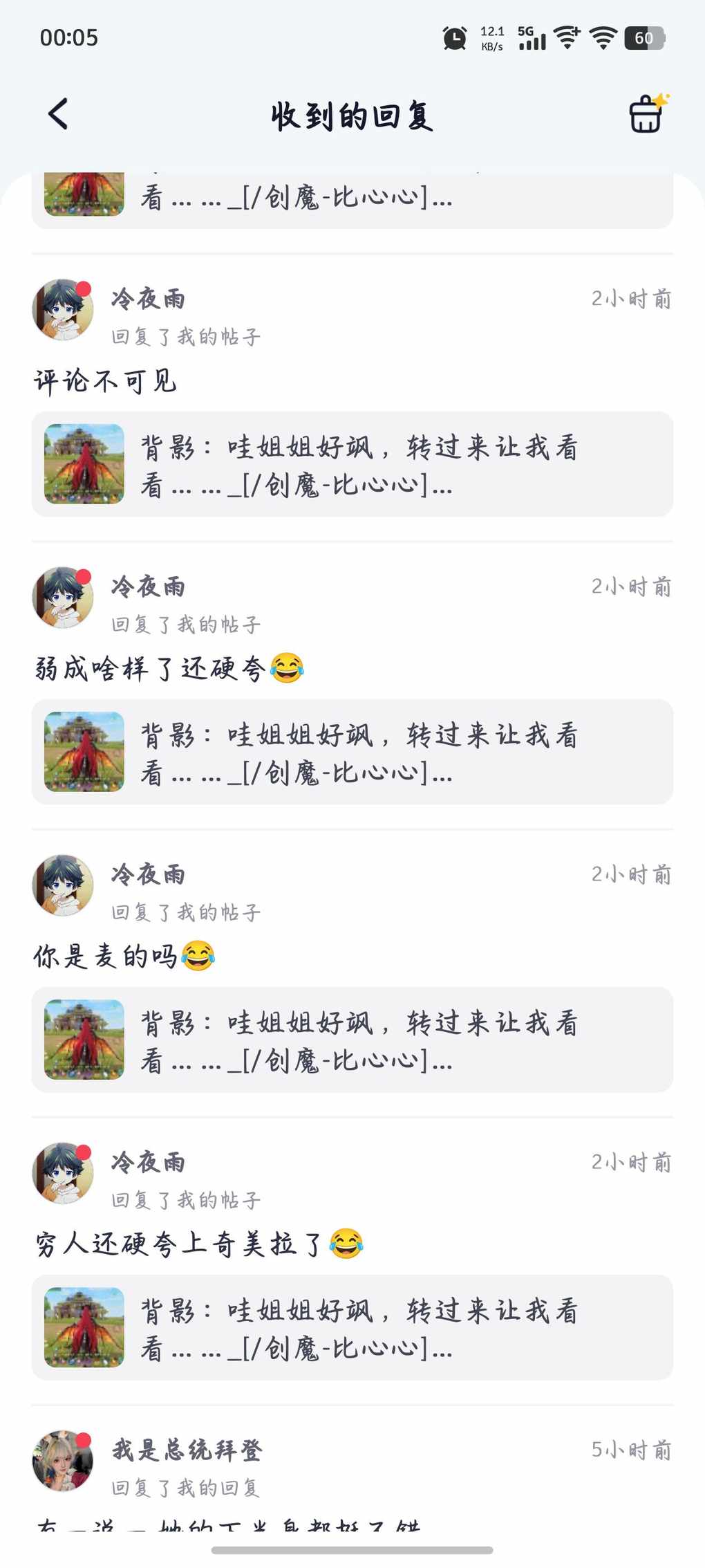Open quoted post card under 评论不可见

352,464
